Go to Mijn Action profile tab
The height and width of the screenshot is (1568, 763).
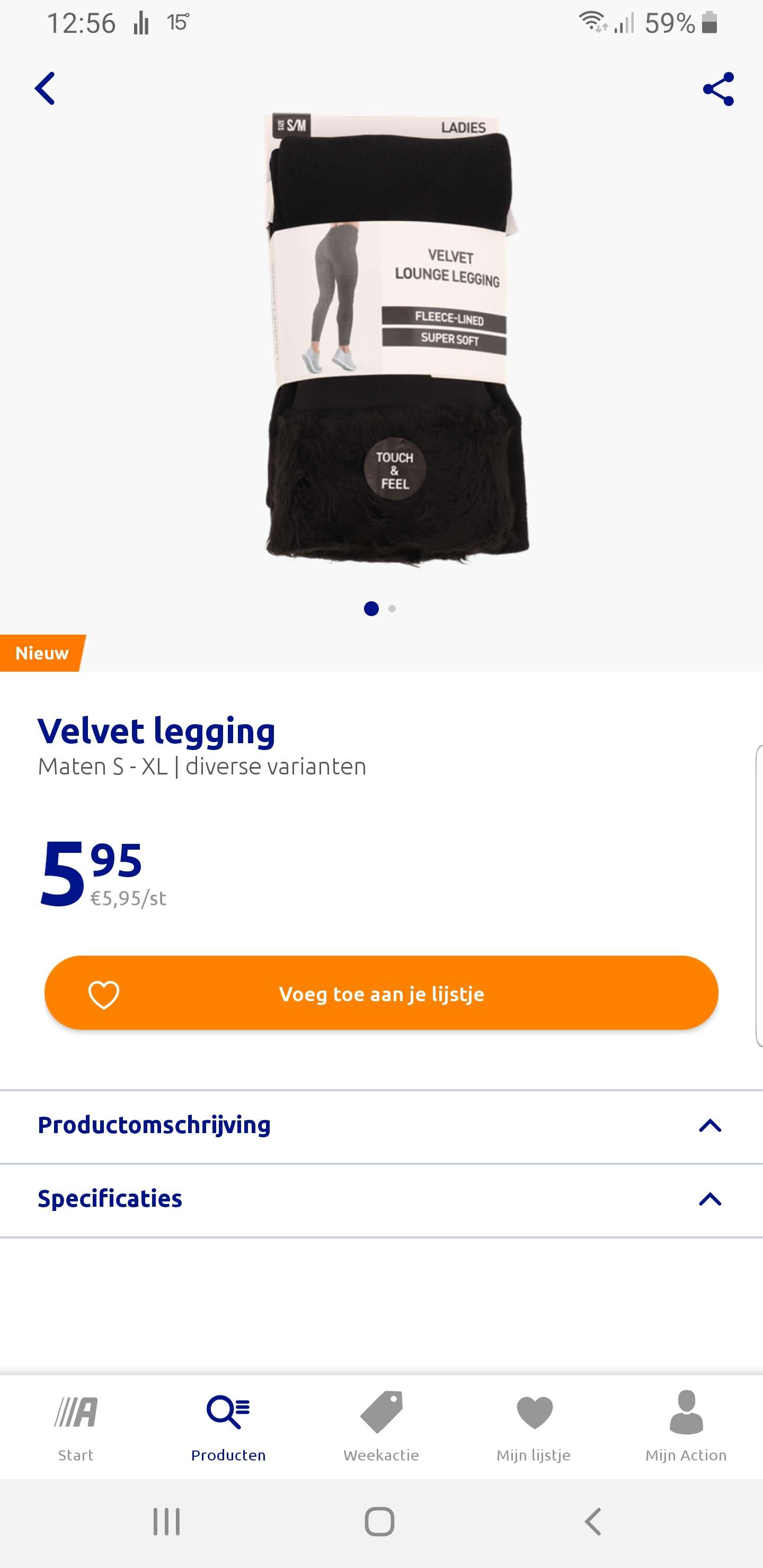686,1426
